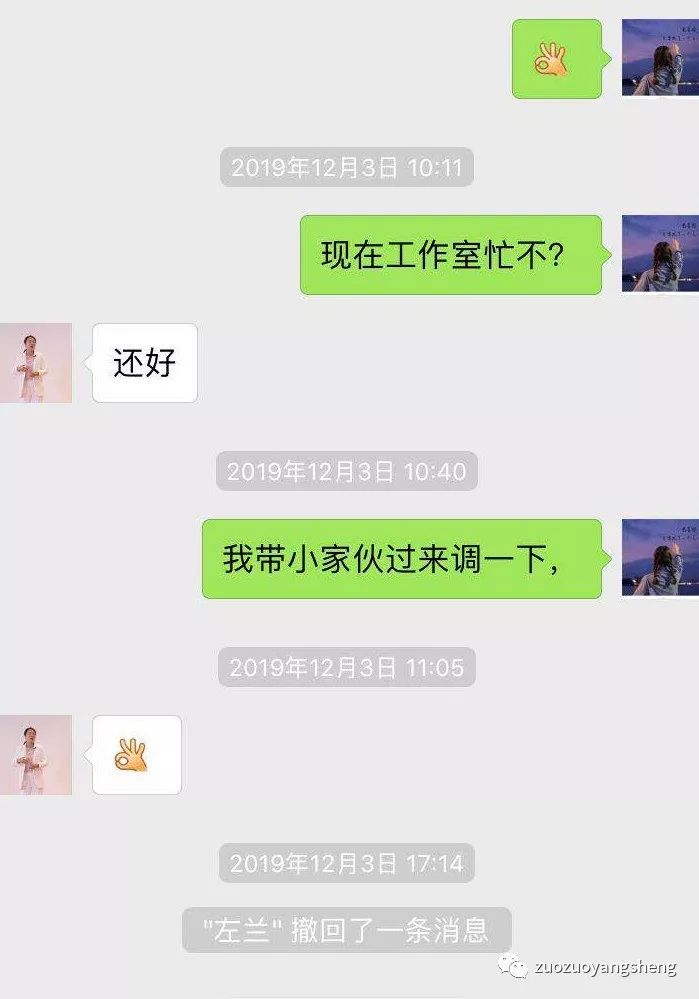Tap the avatar next to "我带小家伙过来调一下,"

coord(659,558)
